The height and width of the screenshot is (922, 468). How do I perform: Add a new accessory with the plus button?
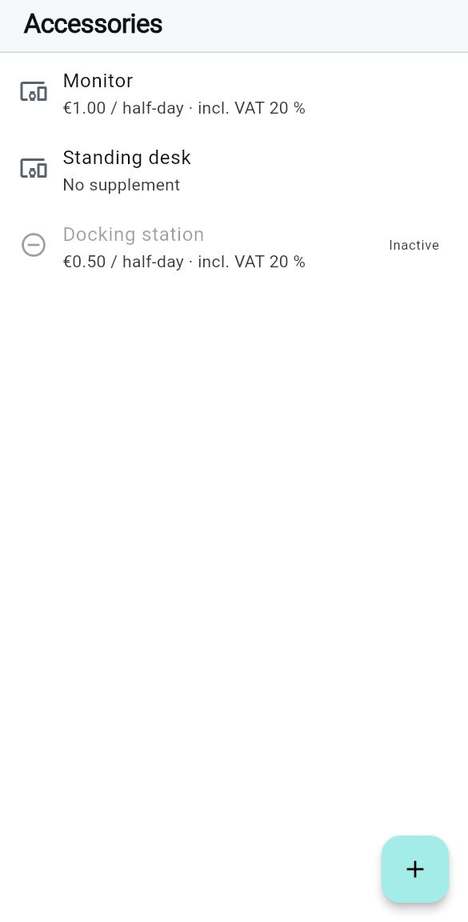[x=415, y=869]
